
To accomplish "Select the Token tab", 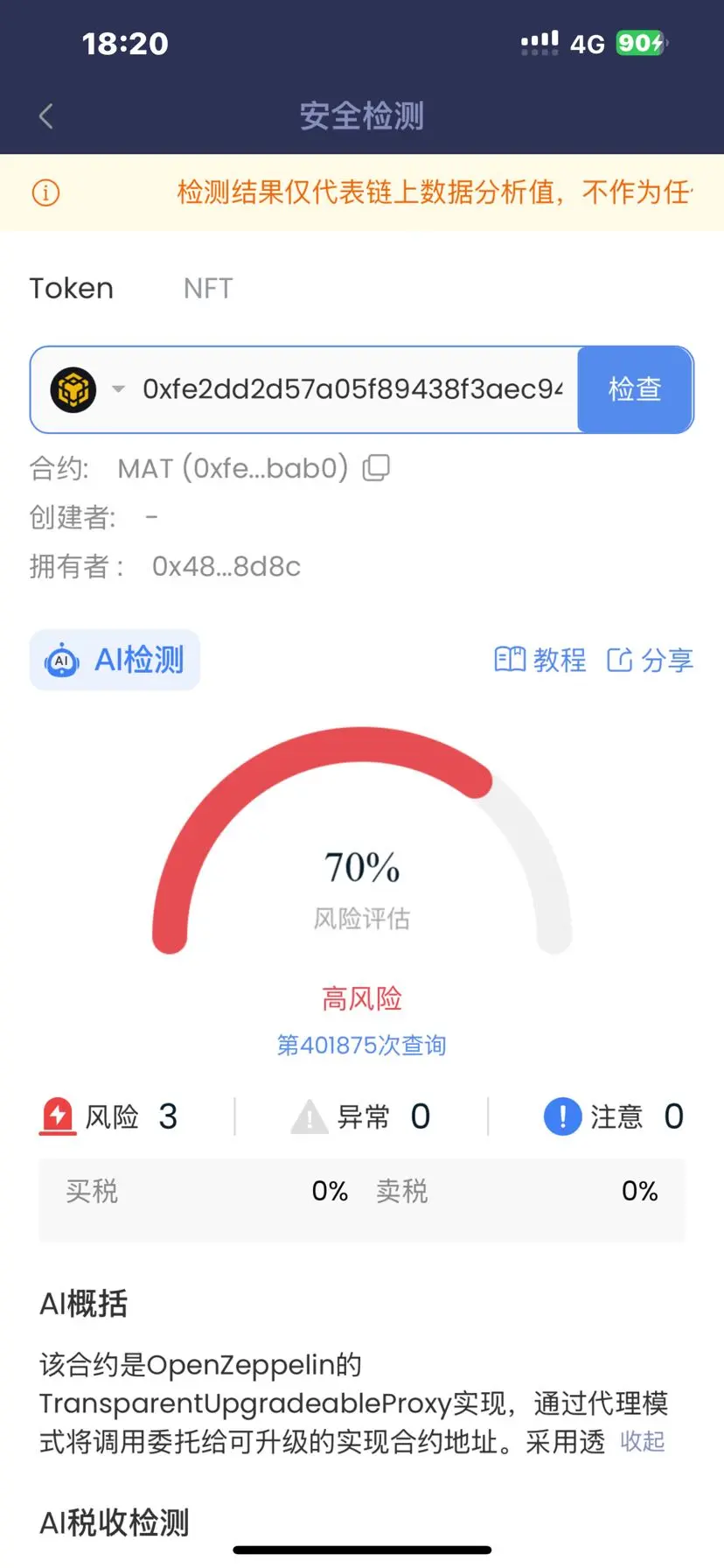I will (x=71, y=287).
